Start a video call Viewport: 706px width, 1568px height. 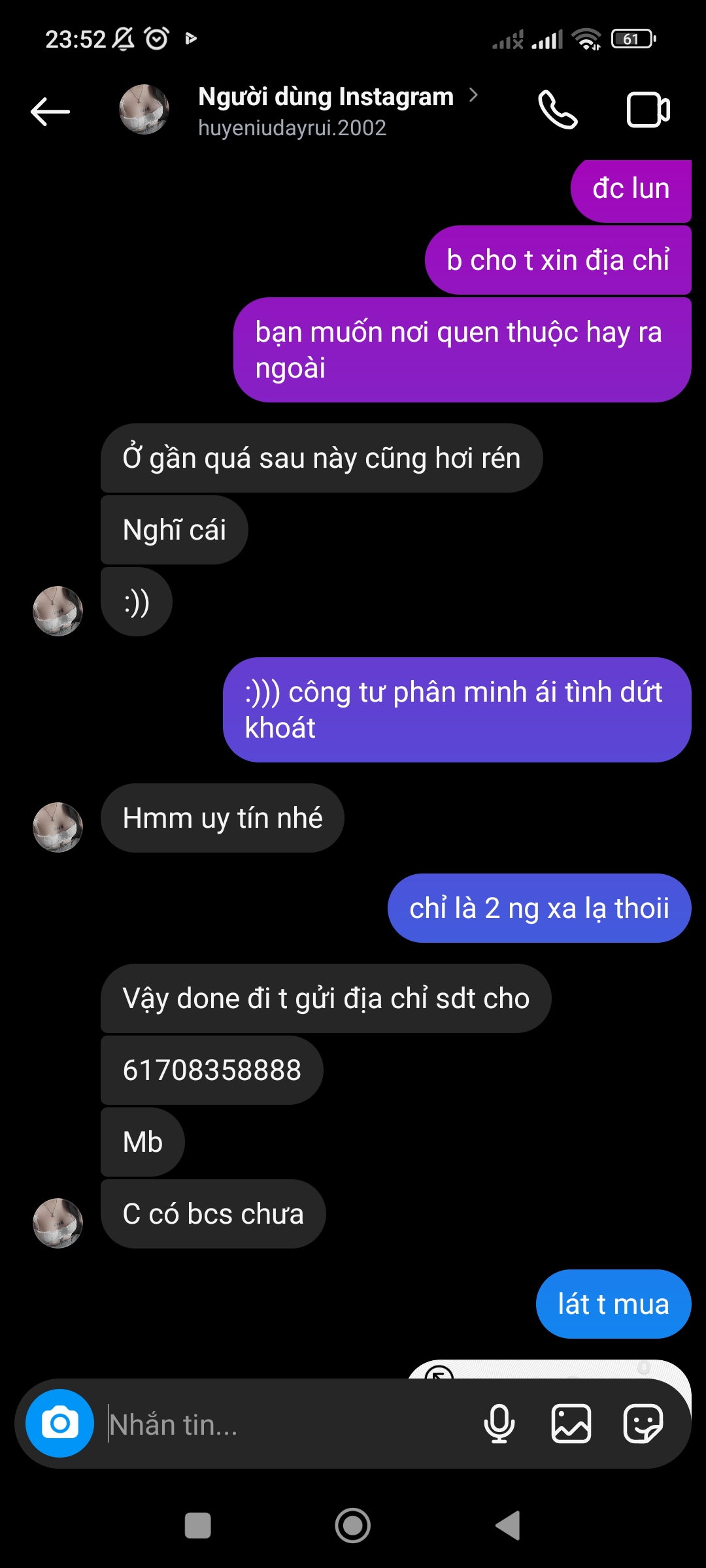(649, 110)
